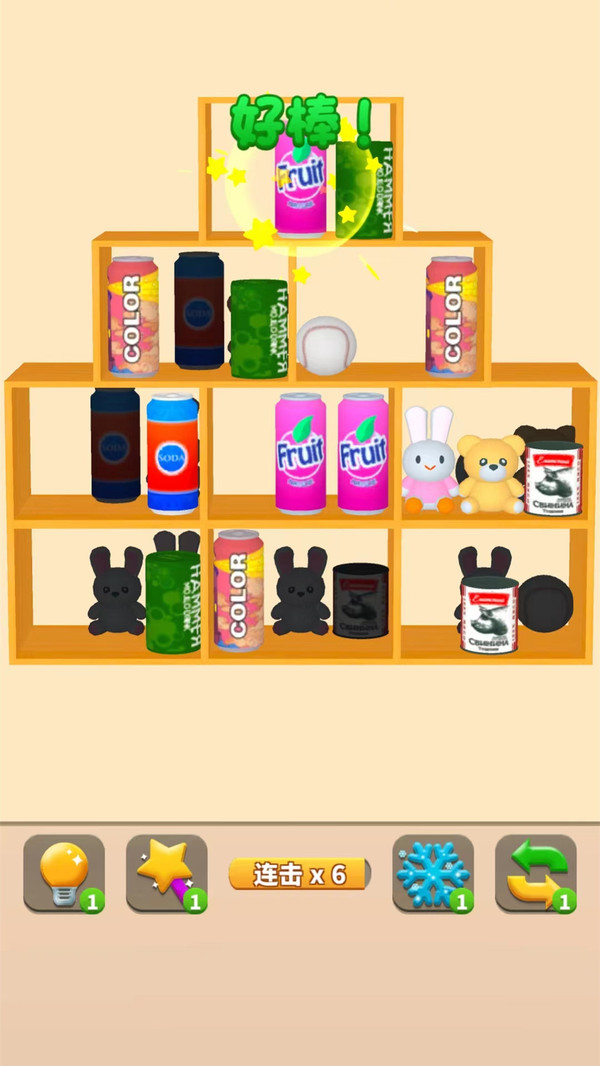Viewport: 600px width, 1066px height.
Task: Pick the Color can in the bottom row
Action: (238, 594)
